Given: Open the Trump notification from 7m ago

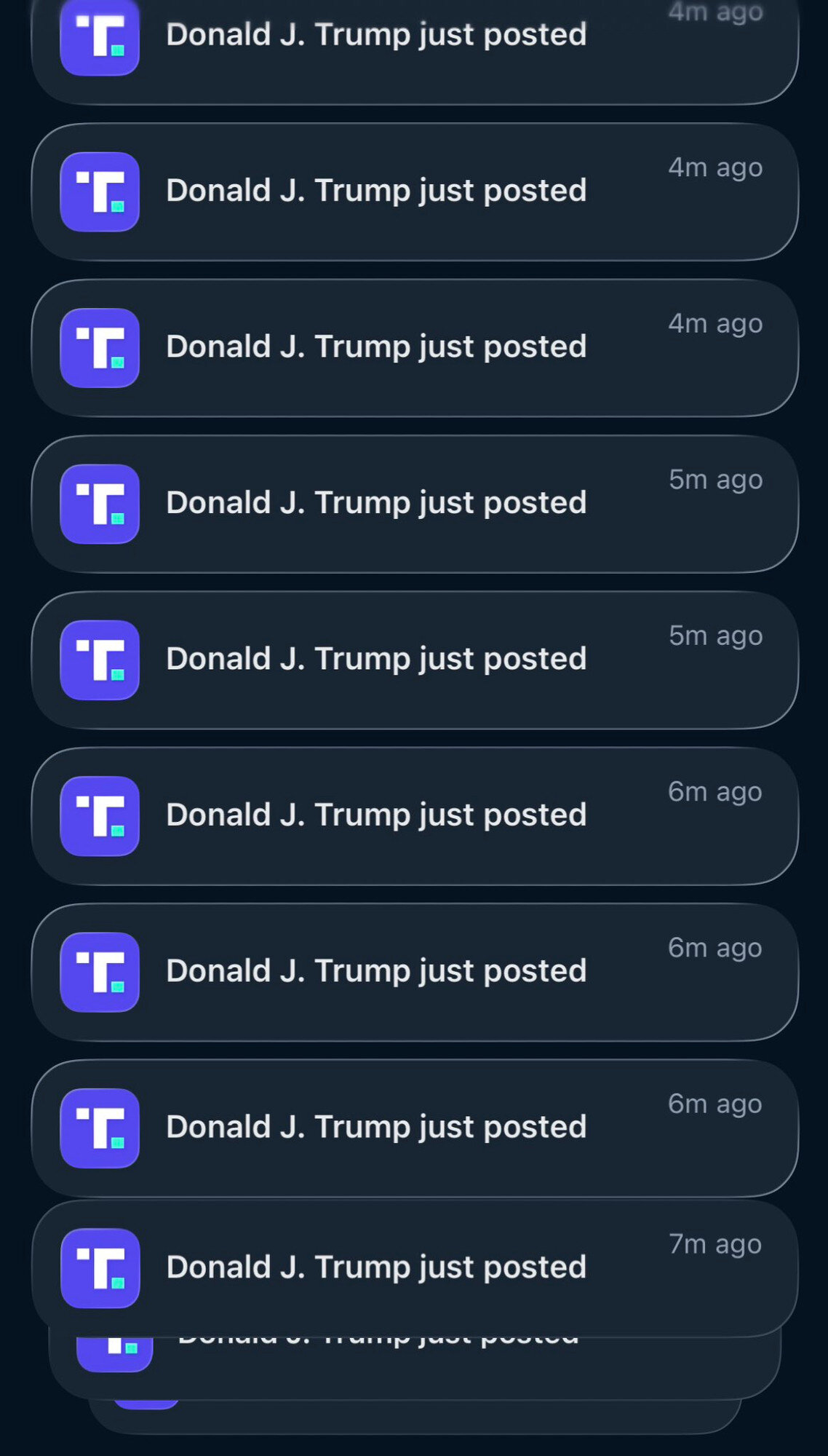Looking at the screenshot, I should pyautogui.click(x=413, y=1267).
